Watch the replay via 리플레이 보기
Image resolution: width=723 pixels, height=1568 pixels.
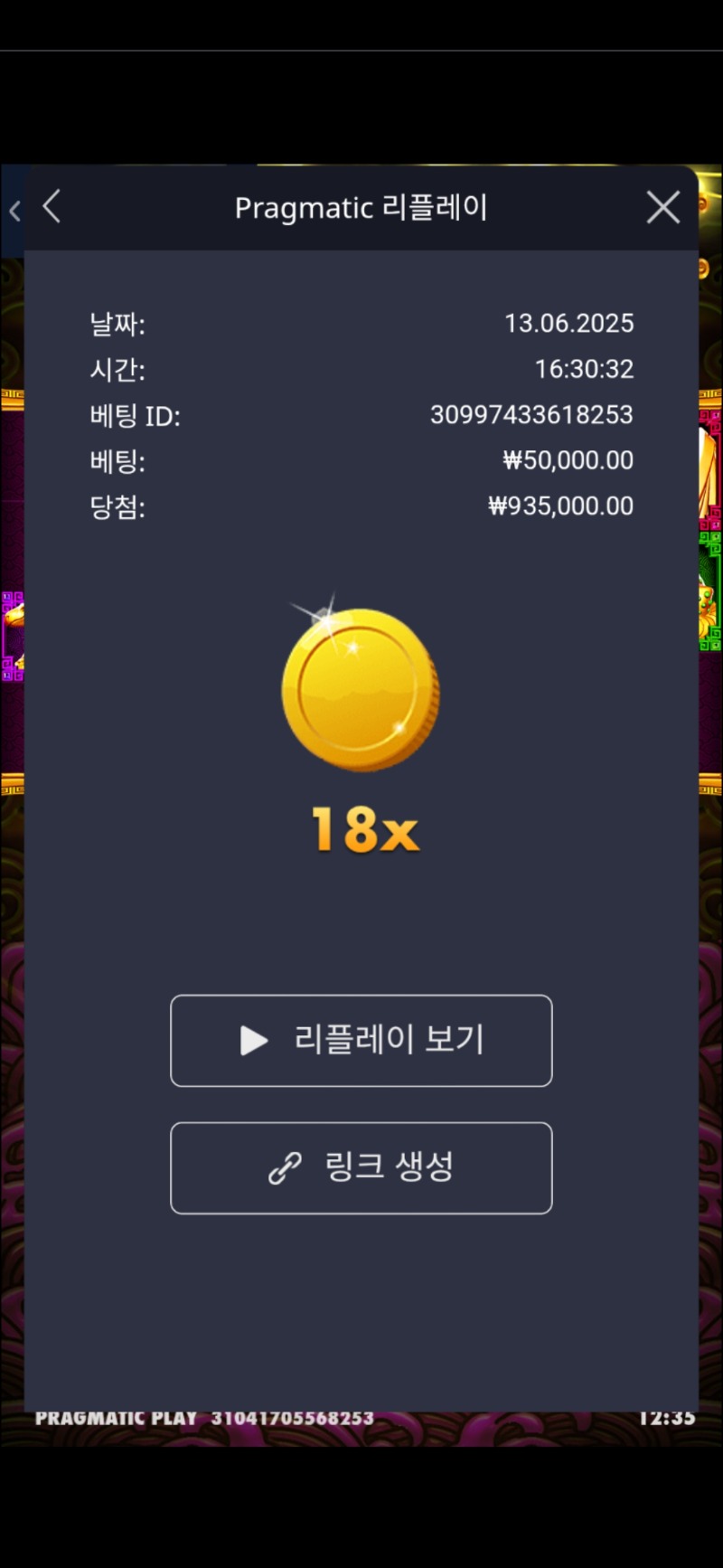point(361,1040)
